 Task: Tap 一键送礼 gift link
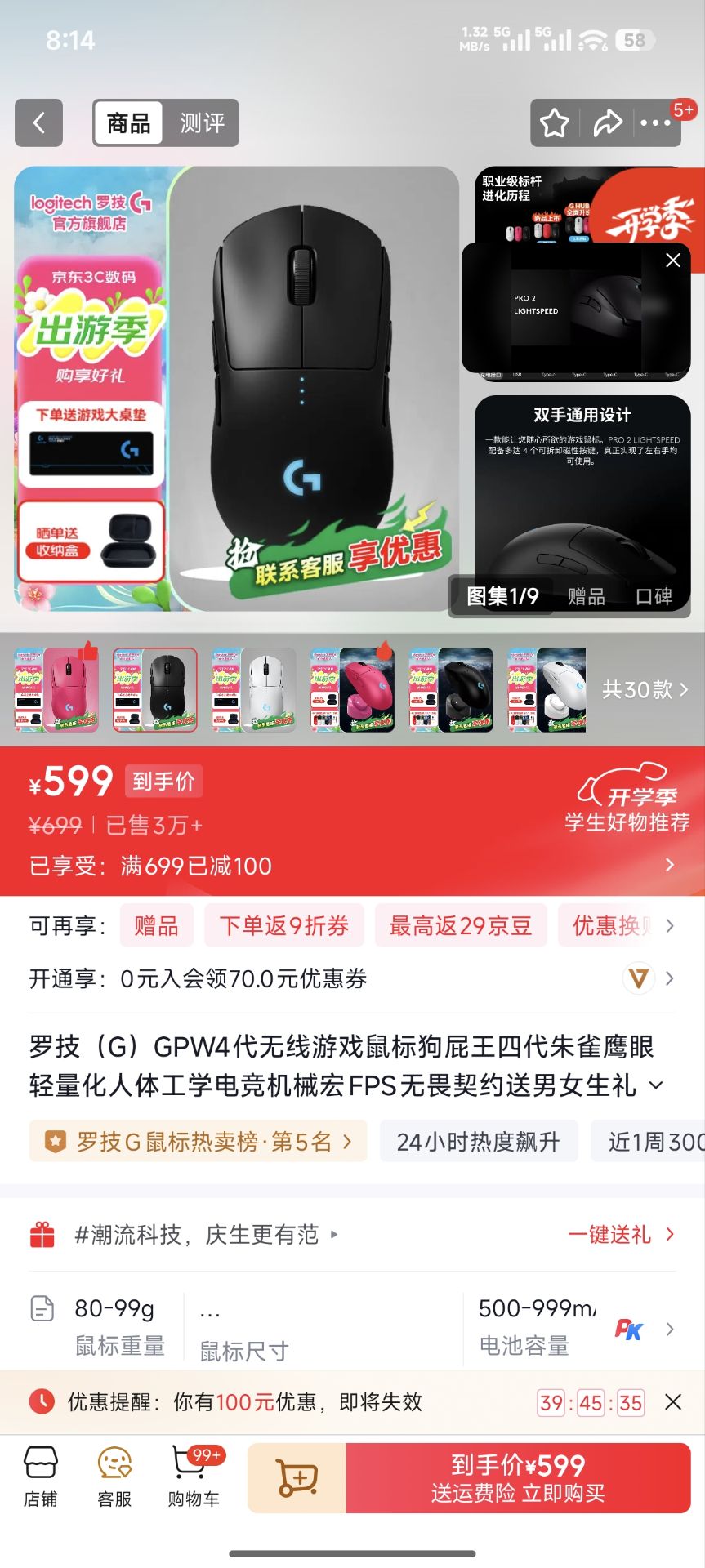pyautogui.click(x=622, y=1234)
